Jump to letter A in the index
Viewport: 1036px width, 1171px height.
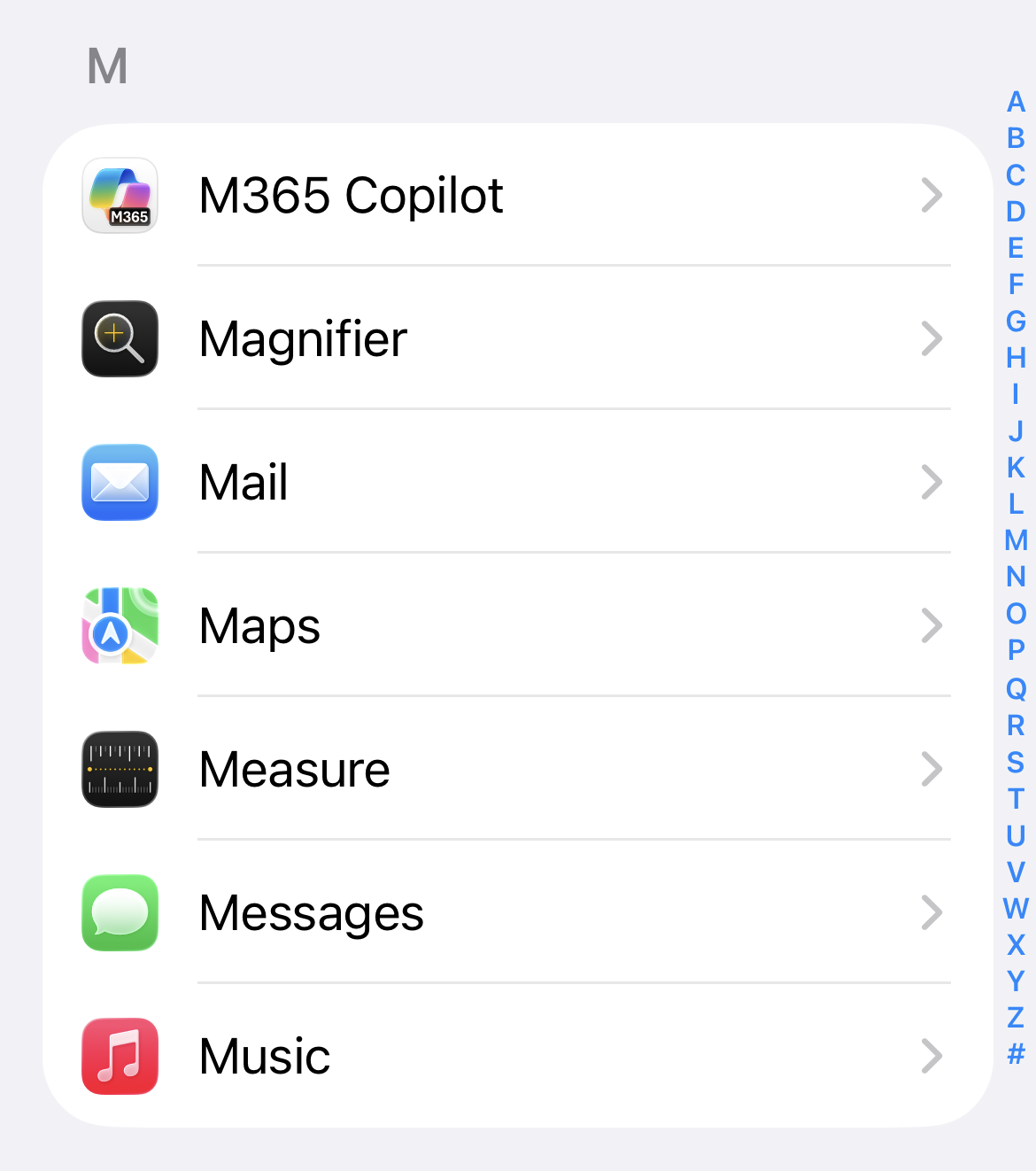pyautogui.click(x=1016, y=102)
